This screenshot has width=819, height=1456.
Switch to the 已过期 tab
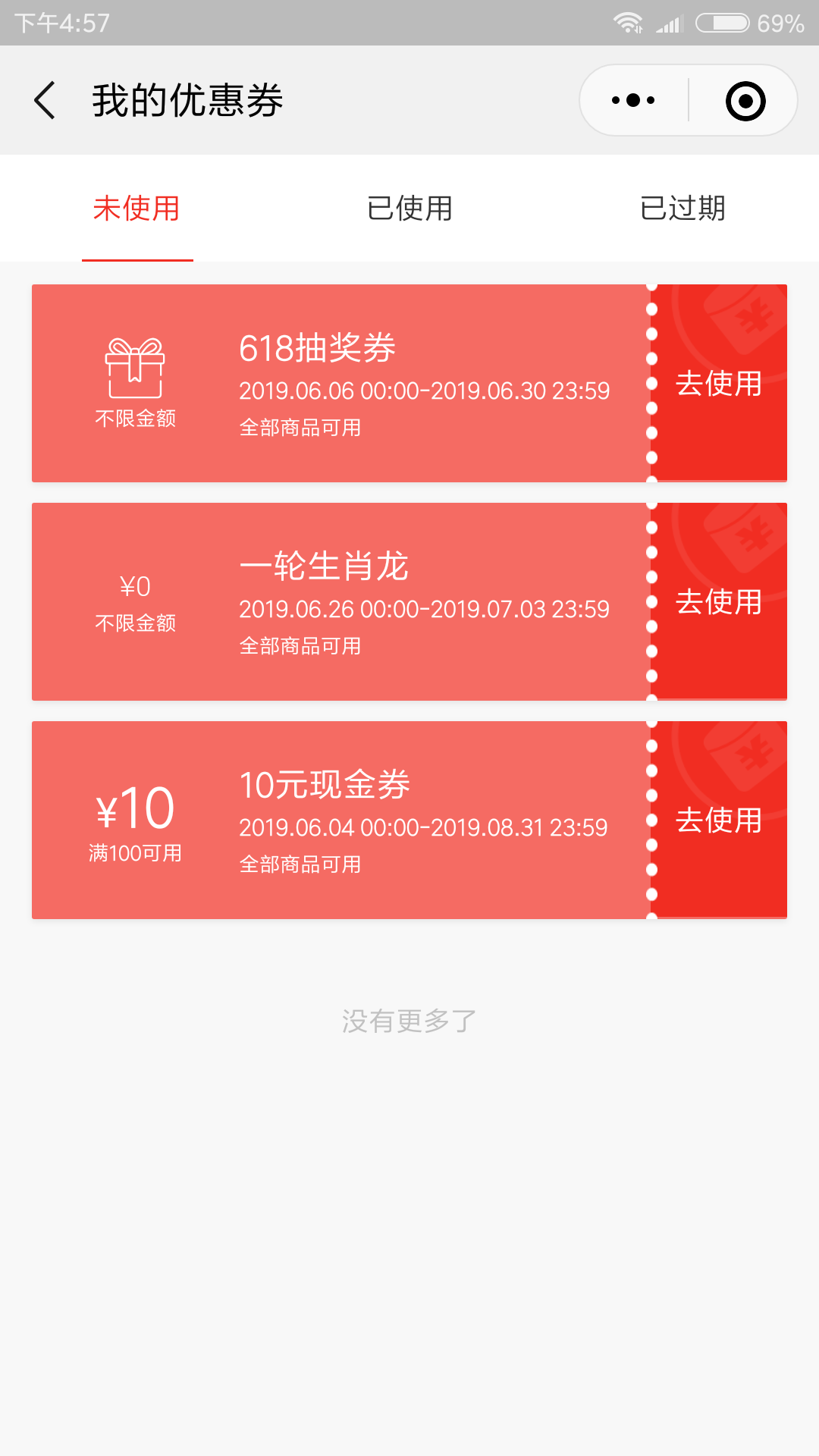click(x=682, y=209)
